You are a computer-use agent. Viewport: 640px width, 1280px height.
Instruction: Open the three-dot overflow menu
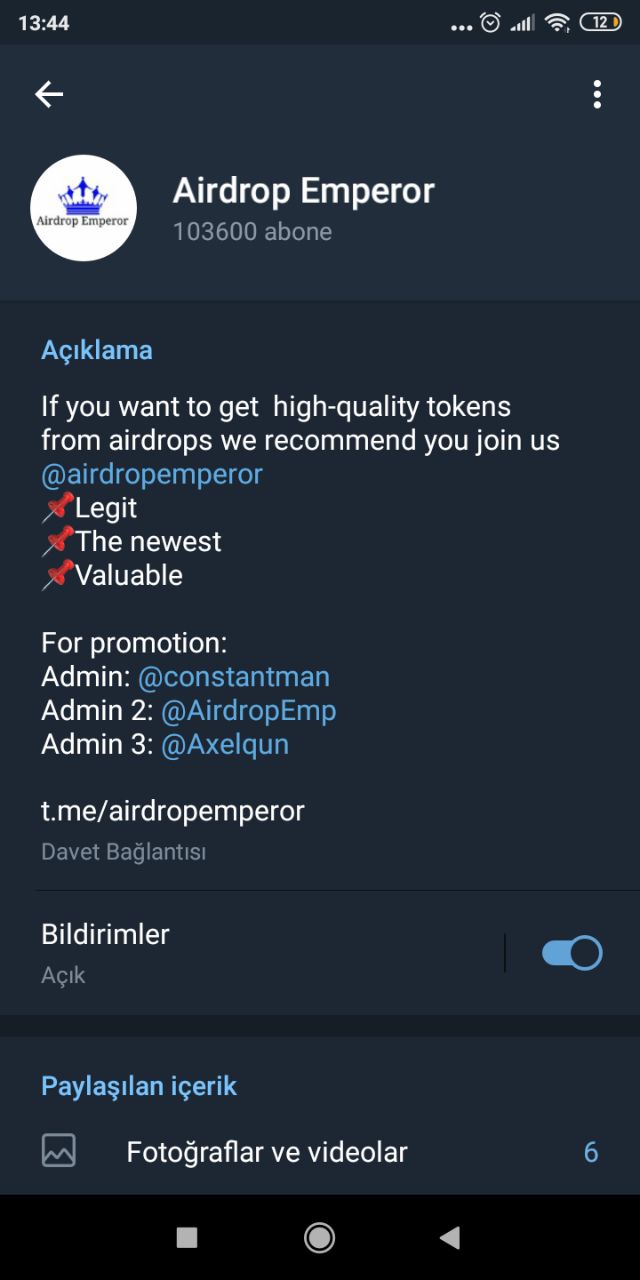[x=597, y=94]
